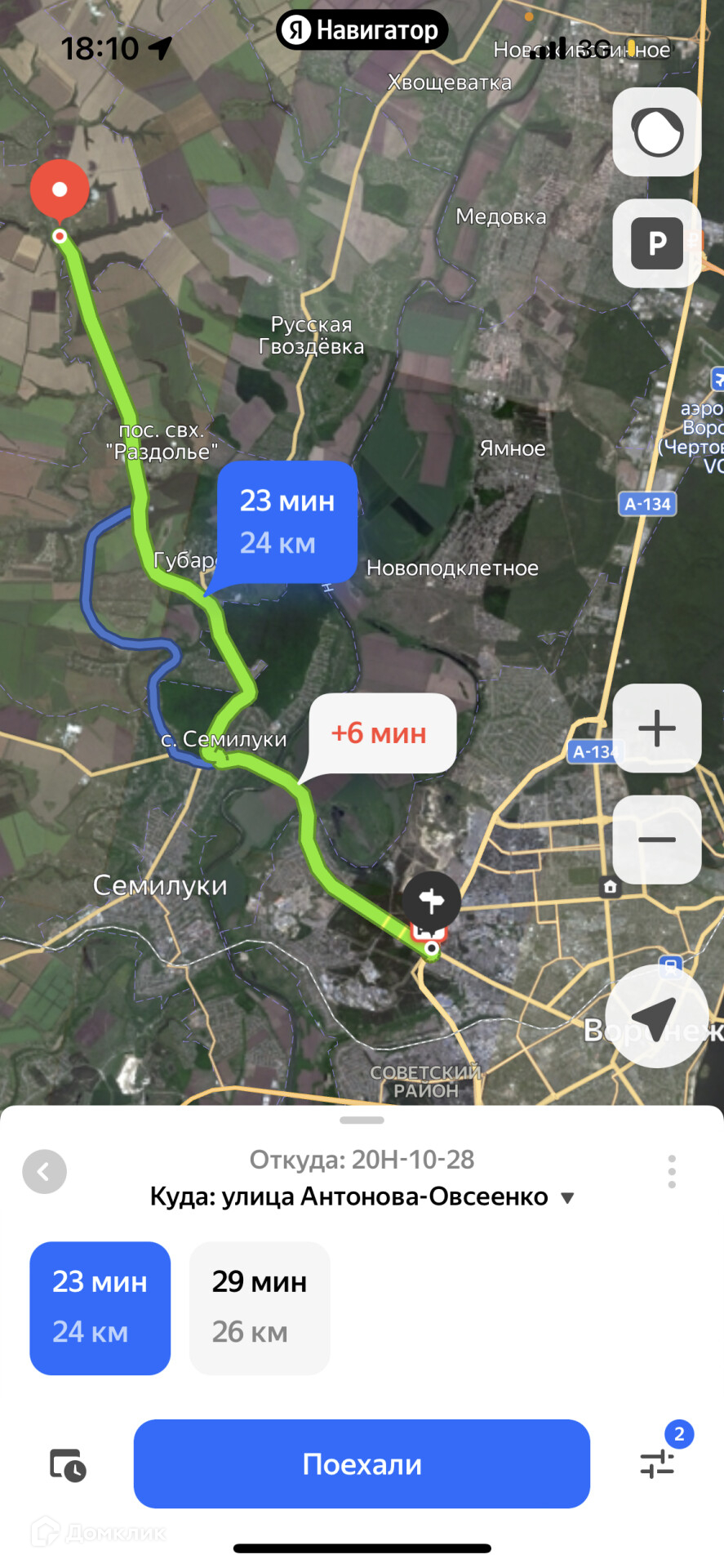Tap the +6 мин alternative route bubble
The width and height of the screenshot is (724, 1568).
tap(381, 733)
